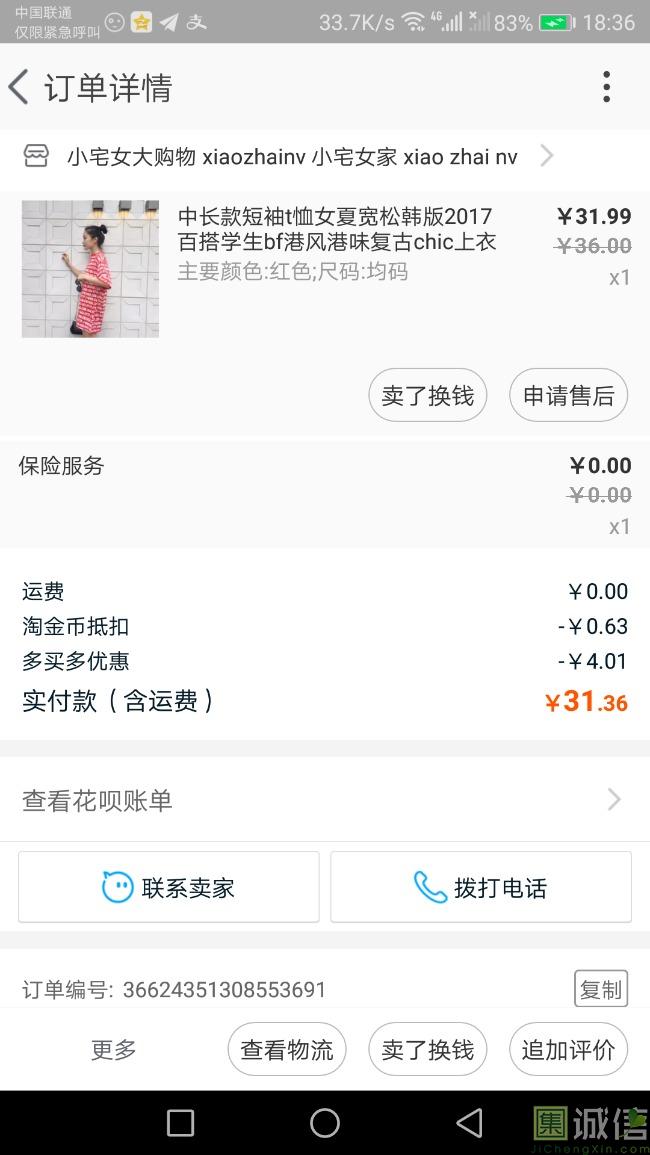Open 更多 options in the action bar

pyautogui.click(x=113, y=1050)
